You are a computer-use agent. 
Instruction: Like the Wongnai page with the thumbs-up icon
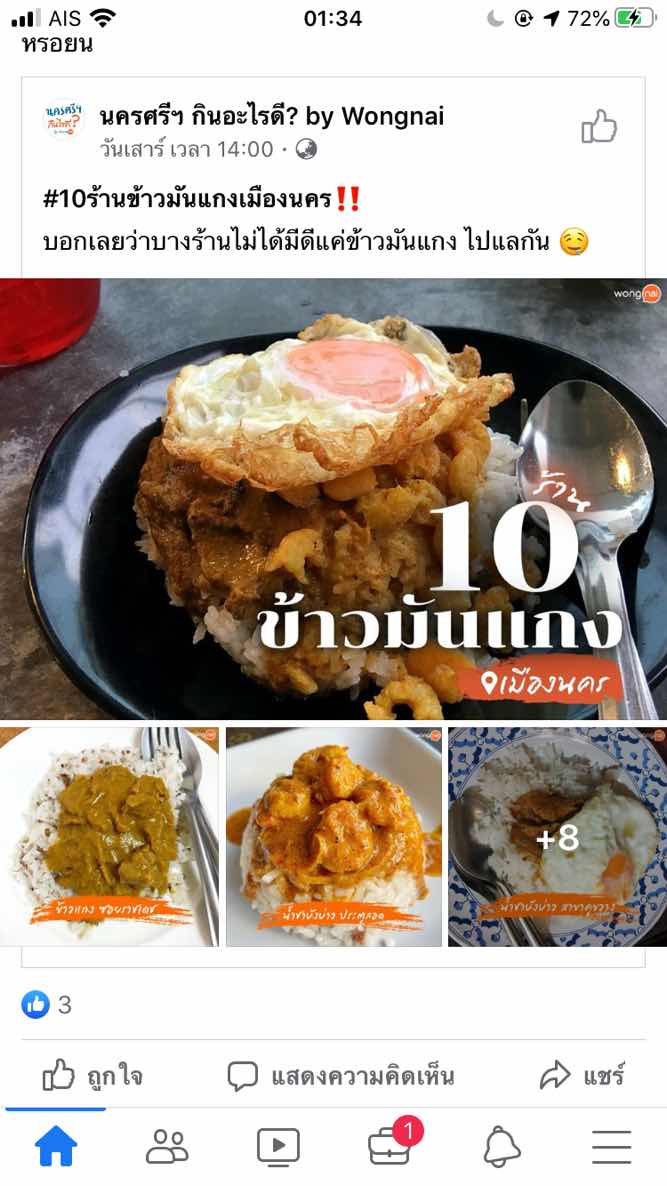599,128
